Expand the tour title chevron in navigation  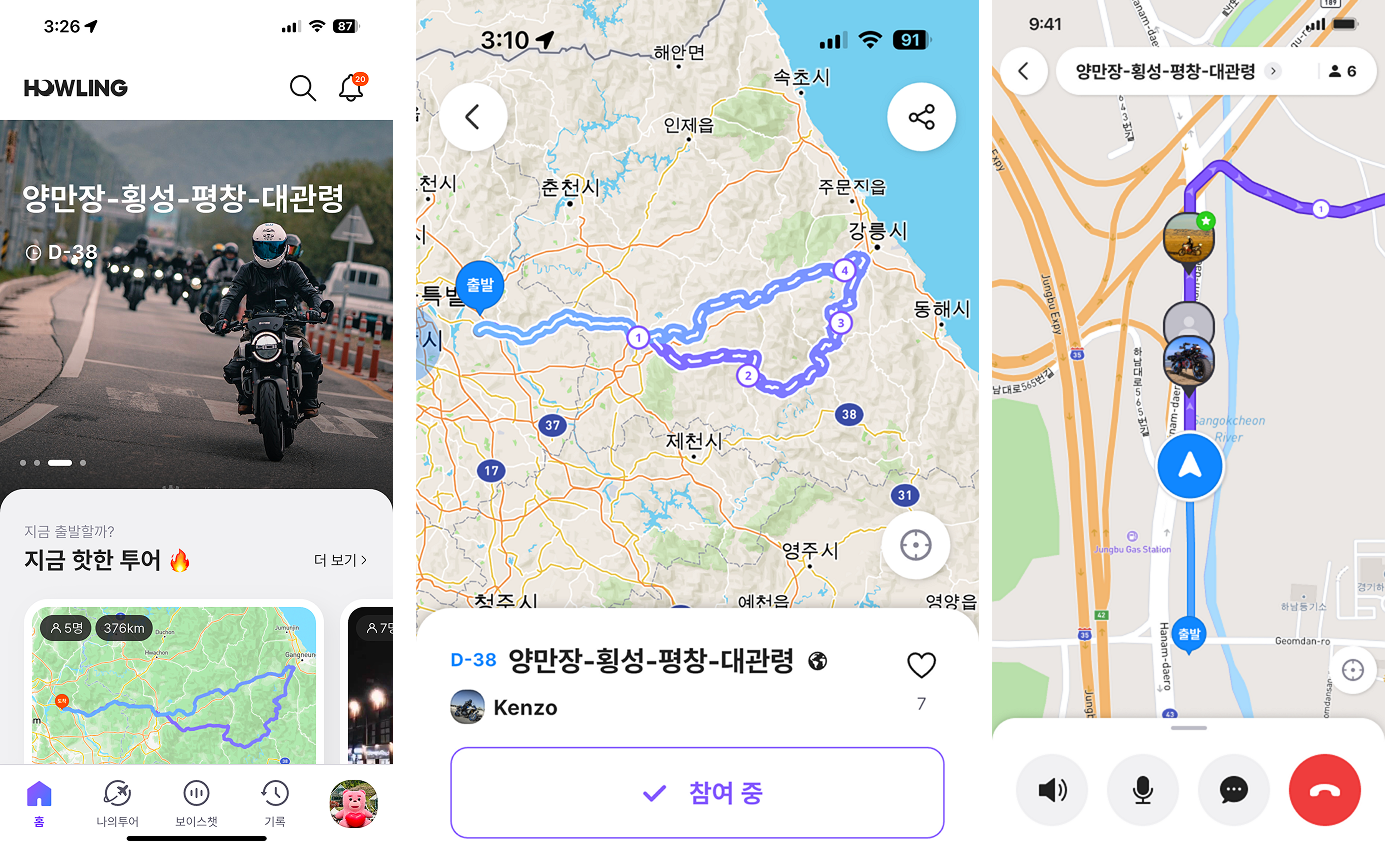[1272, 71]
